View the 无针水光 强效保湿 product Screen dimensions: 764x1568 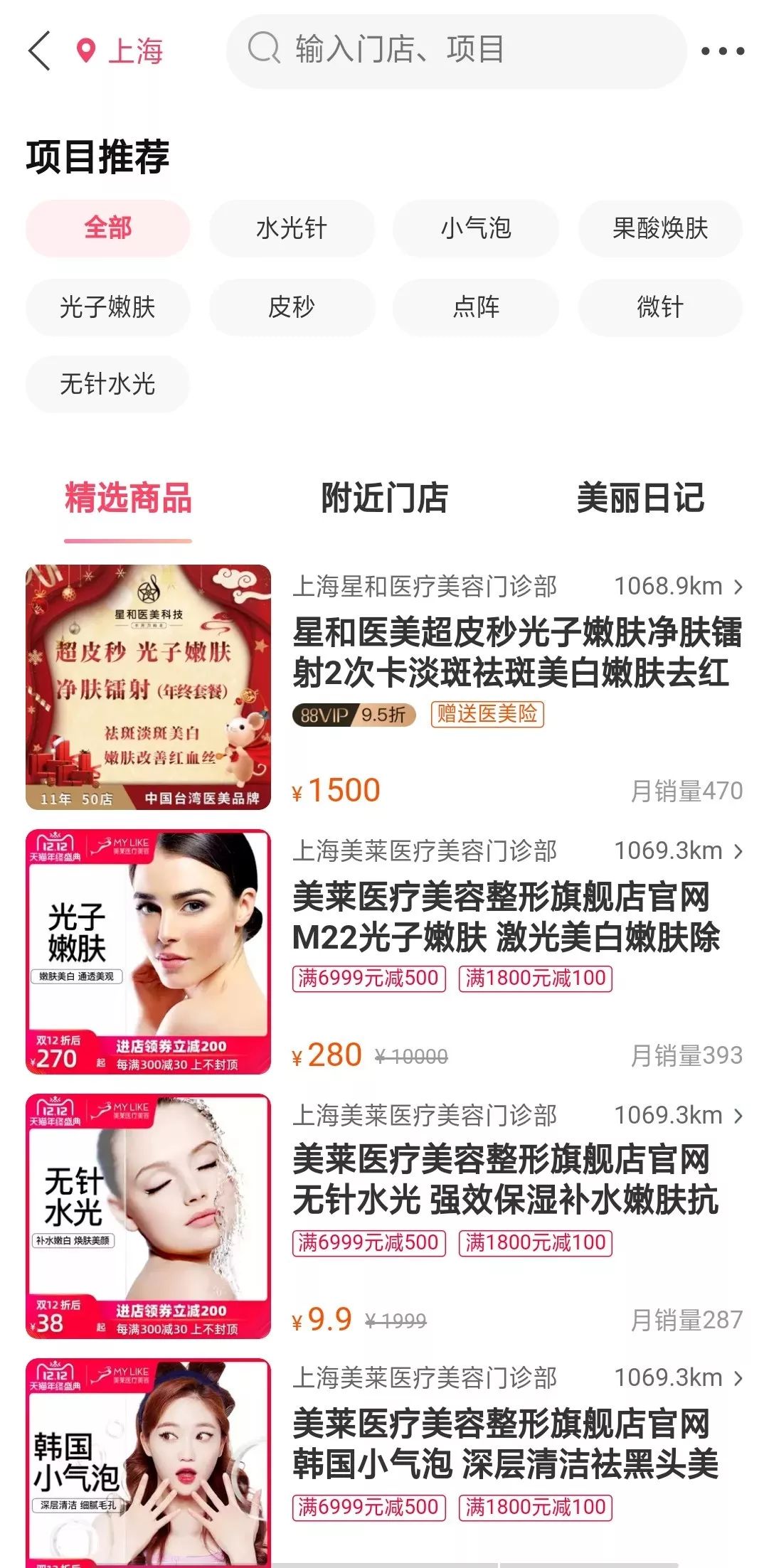[505, 1180]
